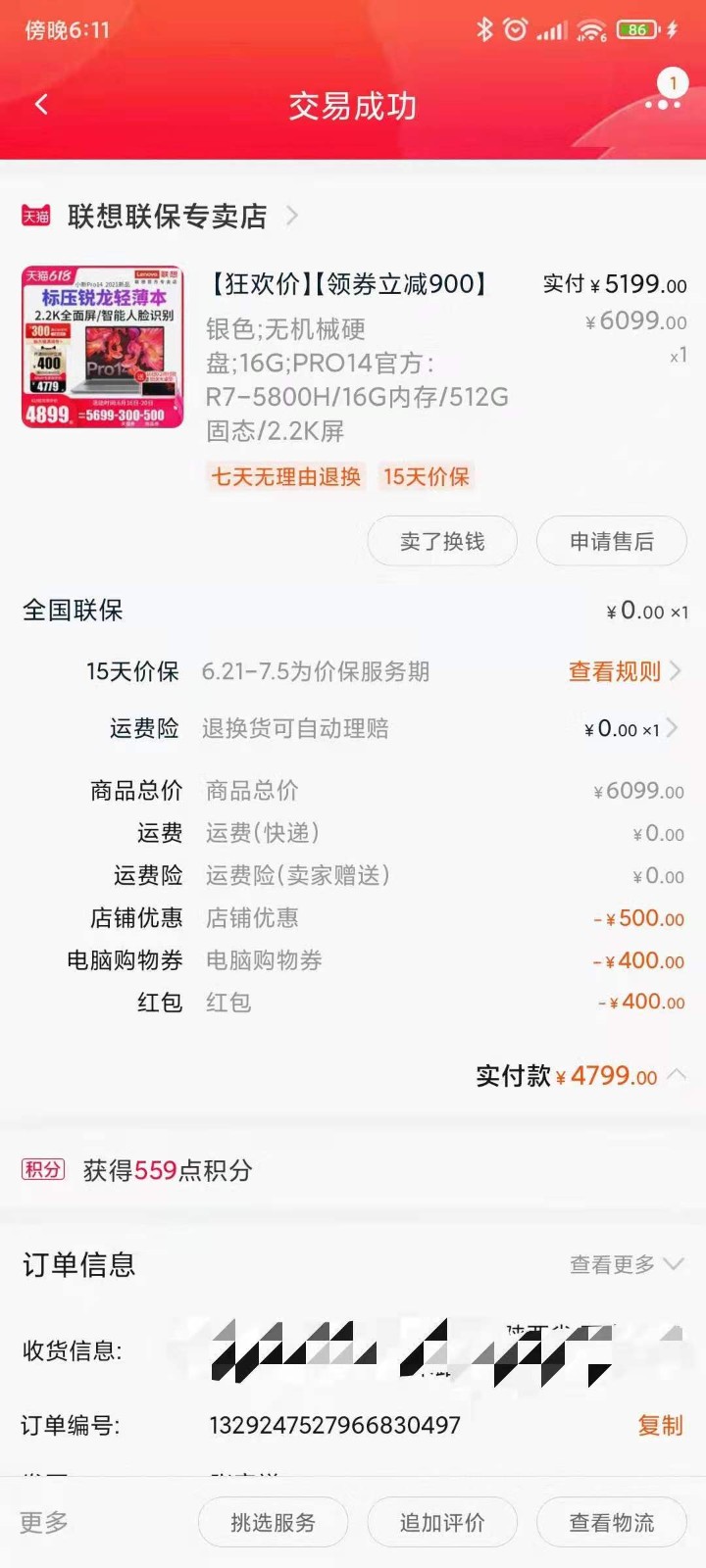Open the 运费险 shipping insurance row

point(392,728)
